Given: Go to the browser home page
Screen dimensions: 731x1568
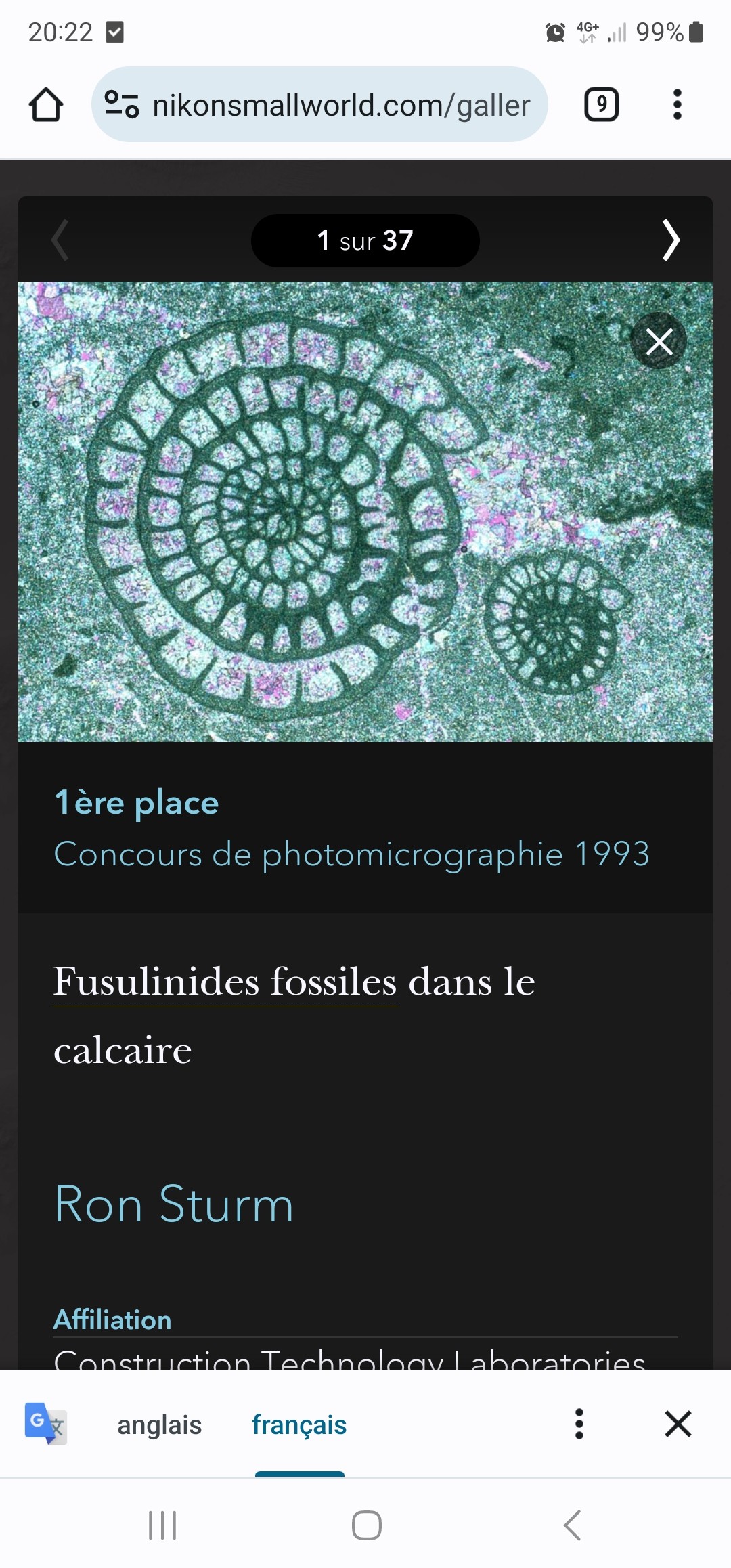Looking at the screenshot, I should point(46,105).
